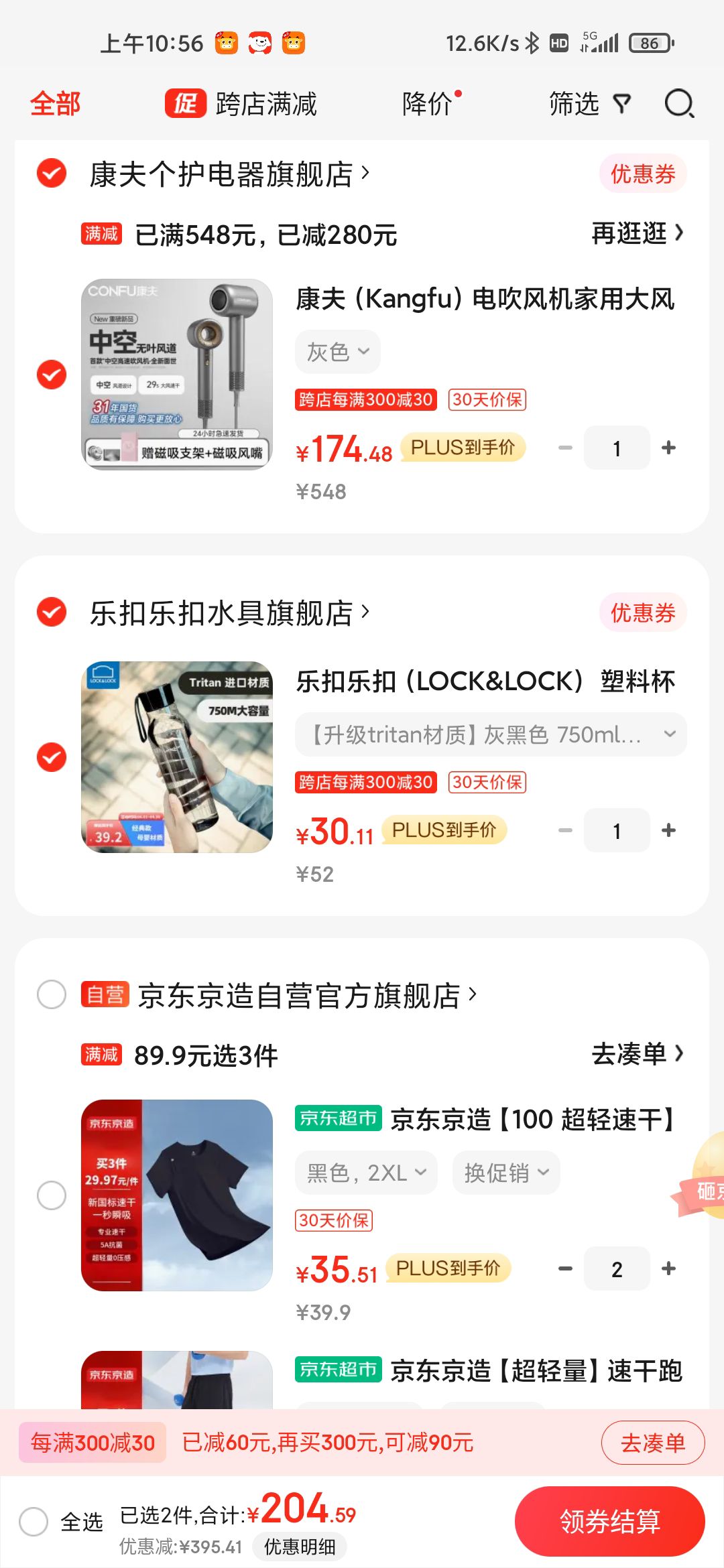
Task: Tap 去凑单 beside 89.9元选3件
Action: tap(637, 1054)
